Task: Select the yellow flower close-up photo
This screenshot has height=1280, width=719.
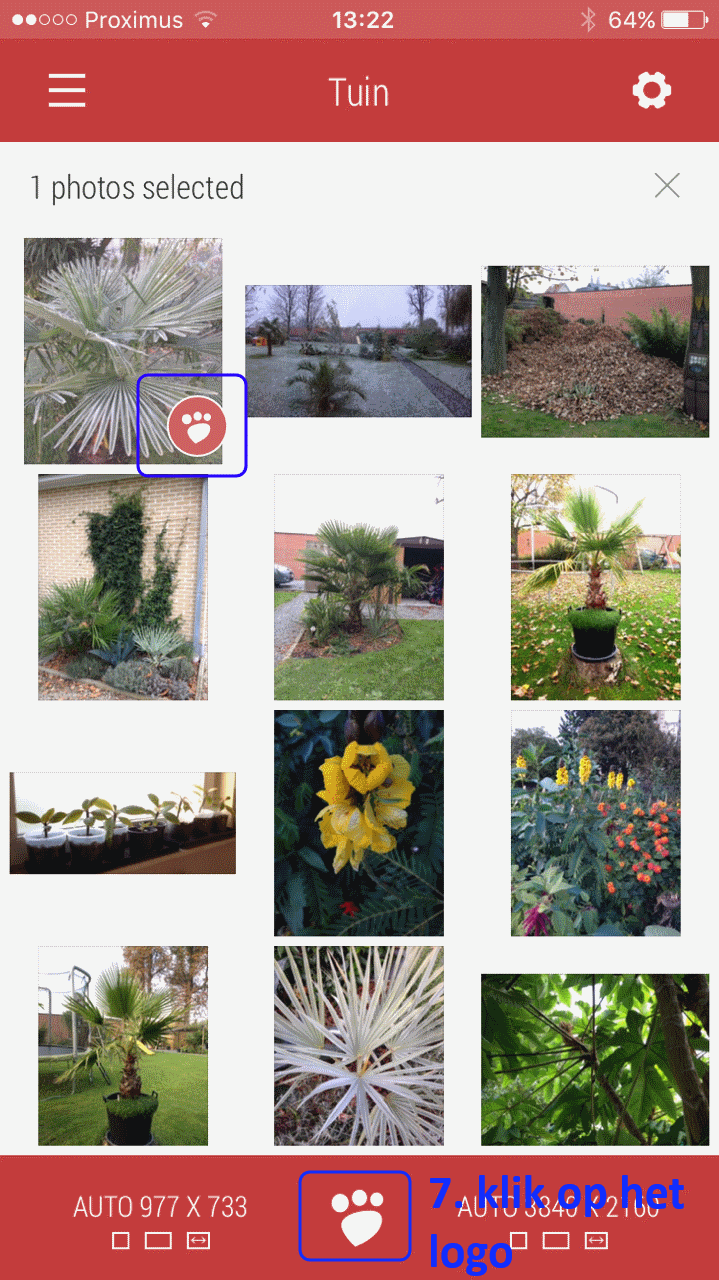Action: 358,822
